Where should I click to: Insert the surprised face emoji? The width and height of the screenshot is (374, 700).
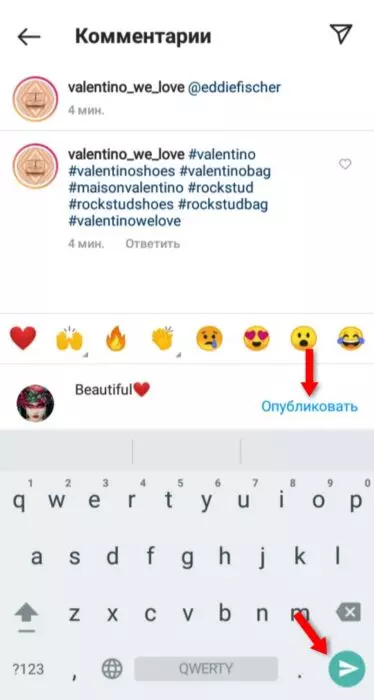coord(303,338)
